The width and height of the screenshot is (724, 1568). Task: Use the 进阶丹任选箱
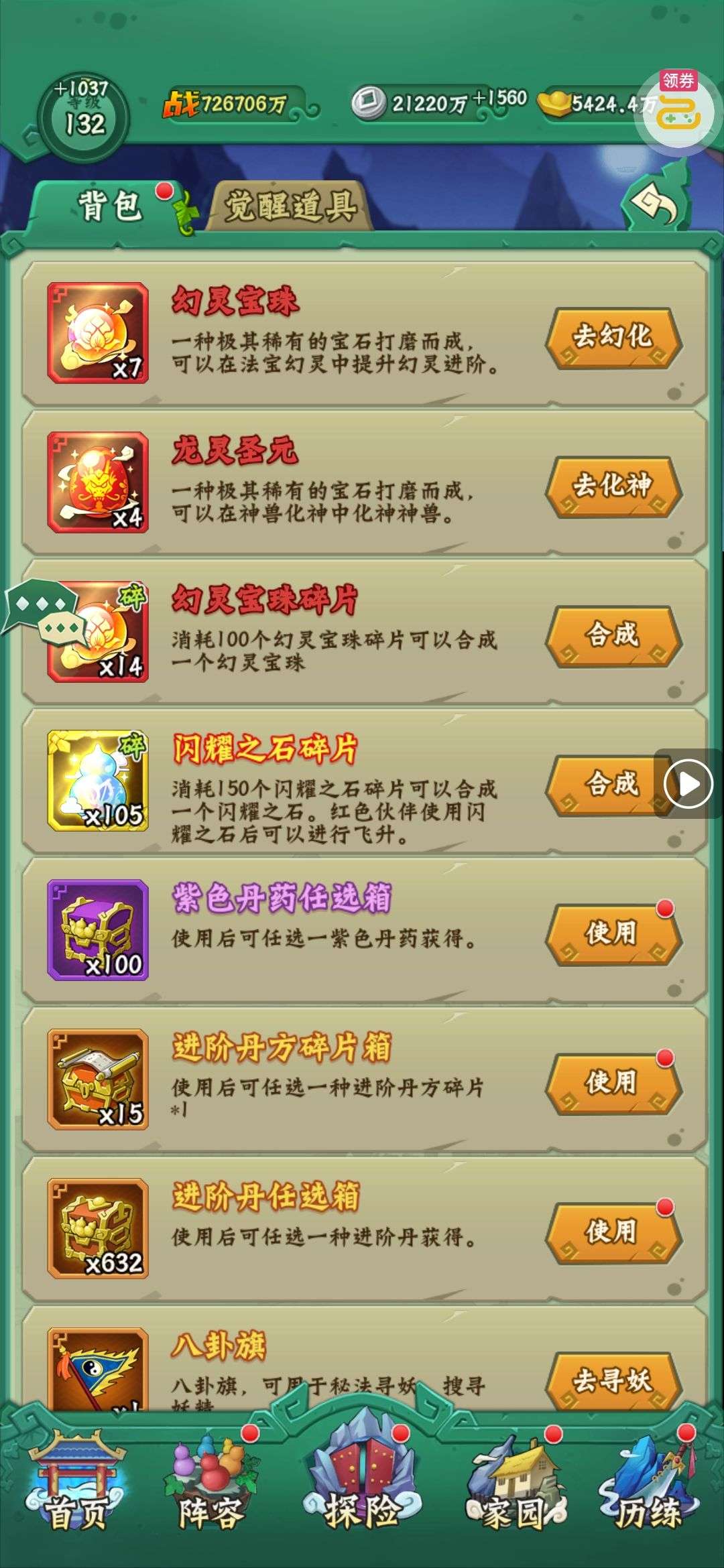(613, 1232)
